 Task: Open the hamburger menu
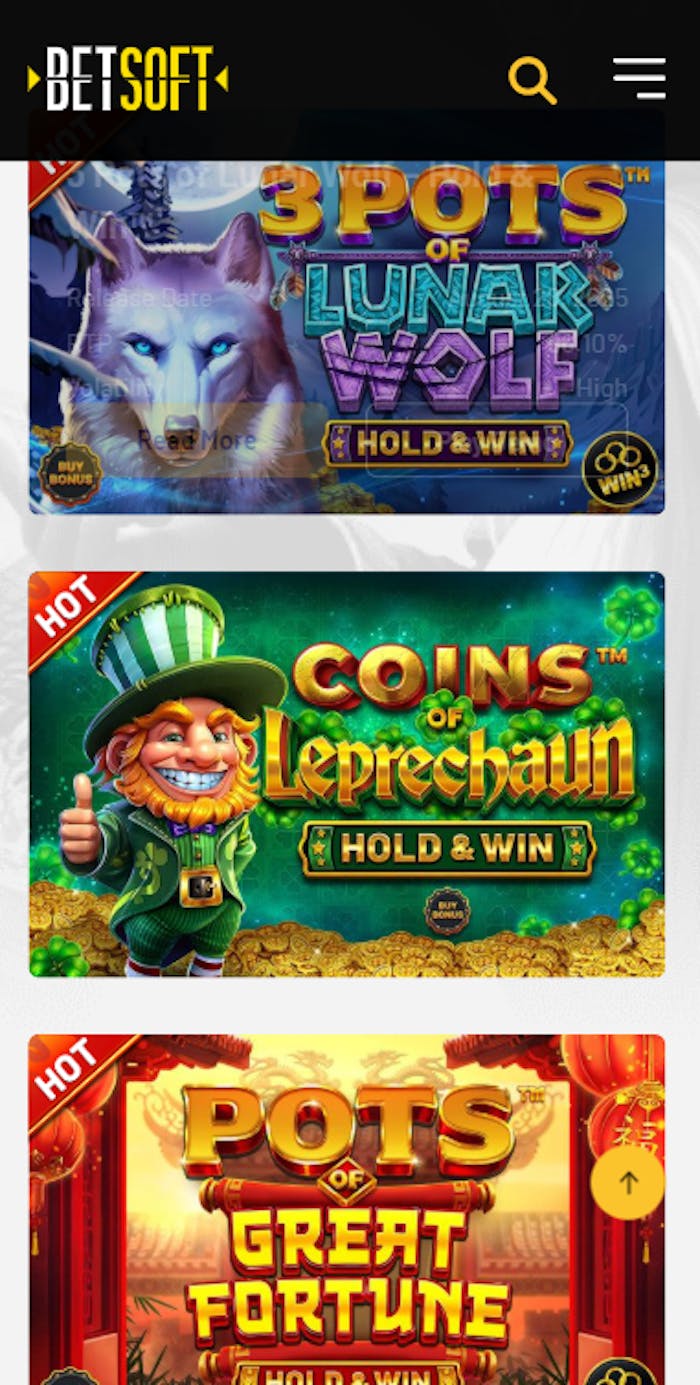[639, 79]
